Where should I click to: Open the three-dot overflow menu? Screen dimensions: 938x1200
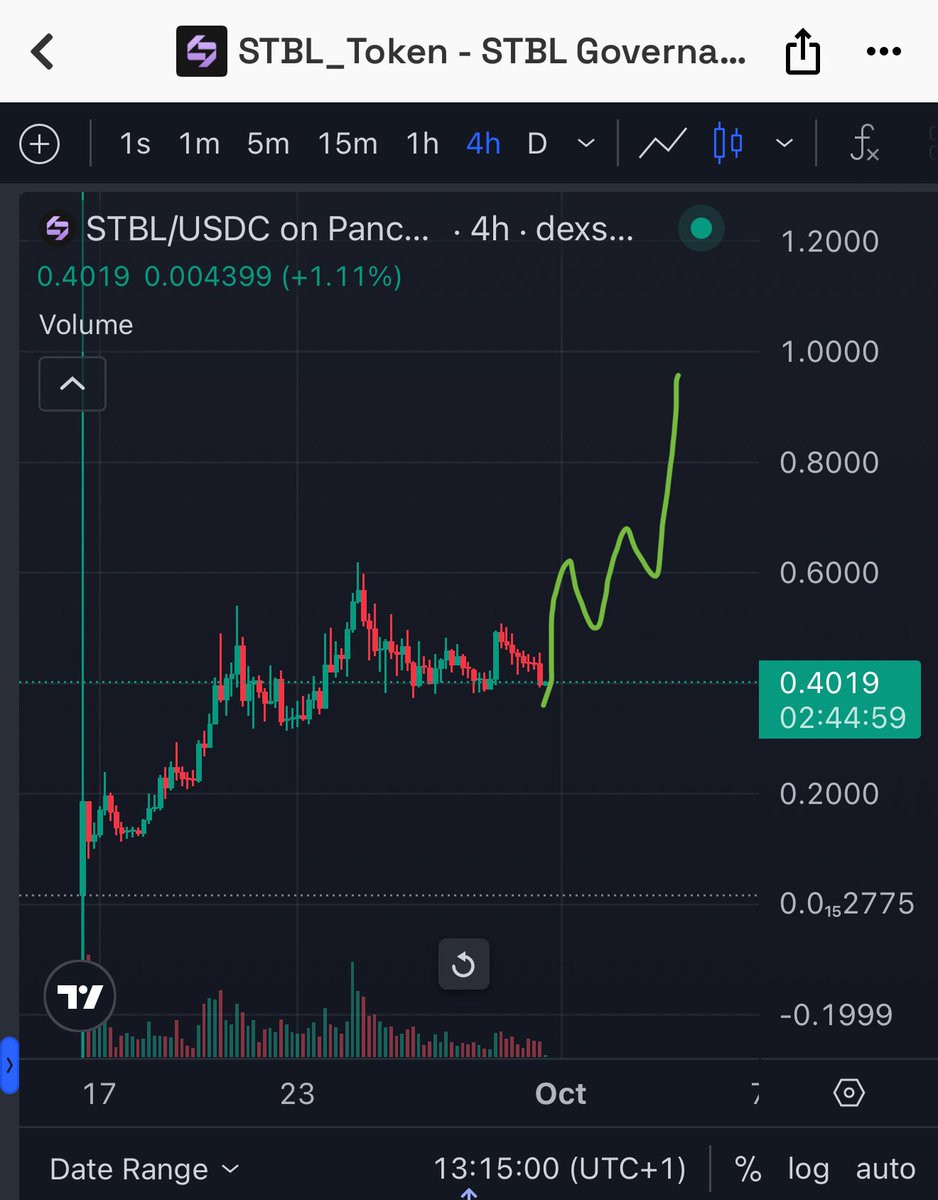884,51
